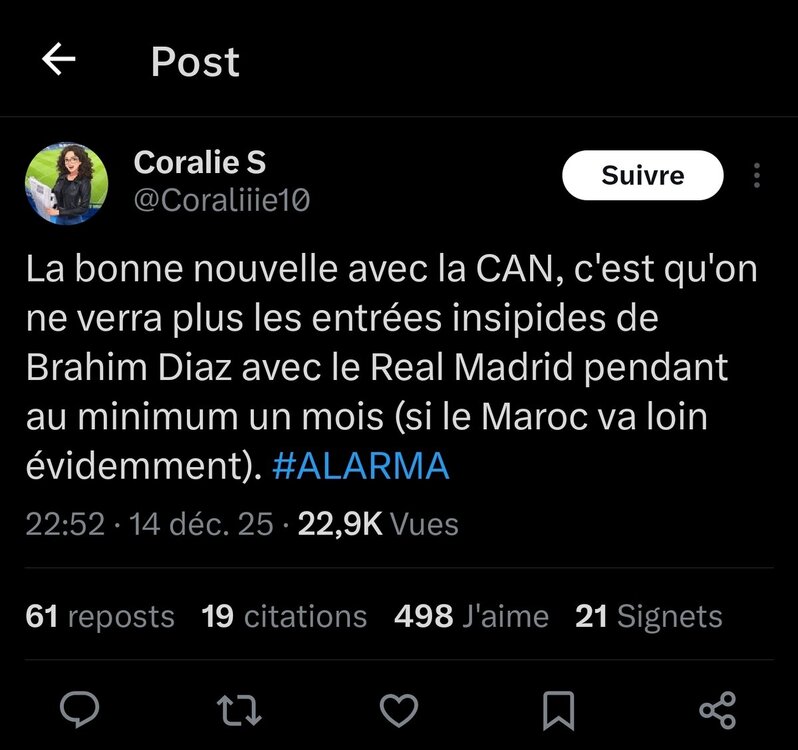This screenshot has width=798, height=750.
Task: Reply to this post
Action: tap(79, 709)
